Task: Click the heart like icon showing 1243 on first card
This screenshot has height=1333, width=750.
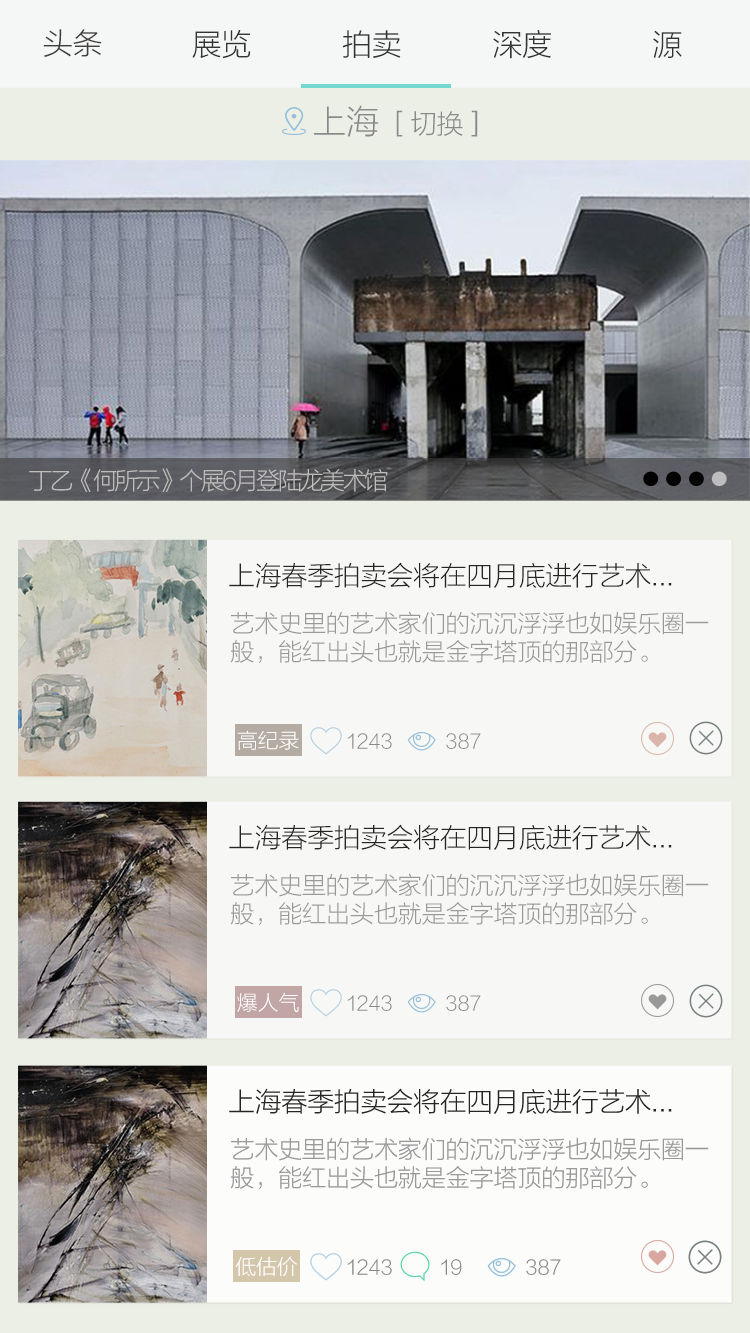Action: 327,740
